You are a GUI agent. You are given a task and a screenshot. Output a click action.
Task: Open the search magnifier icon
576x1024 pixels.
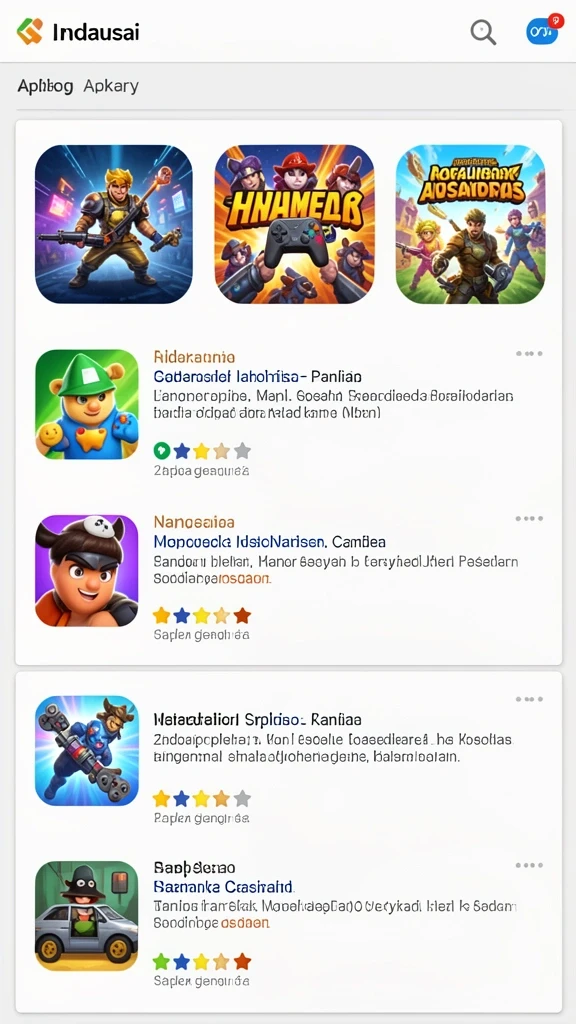pos(483,31)
